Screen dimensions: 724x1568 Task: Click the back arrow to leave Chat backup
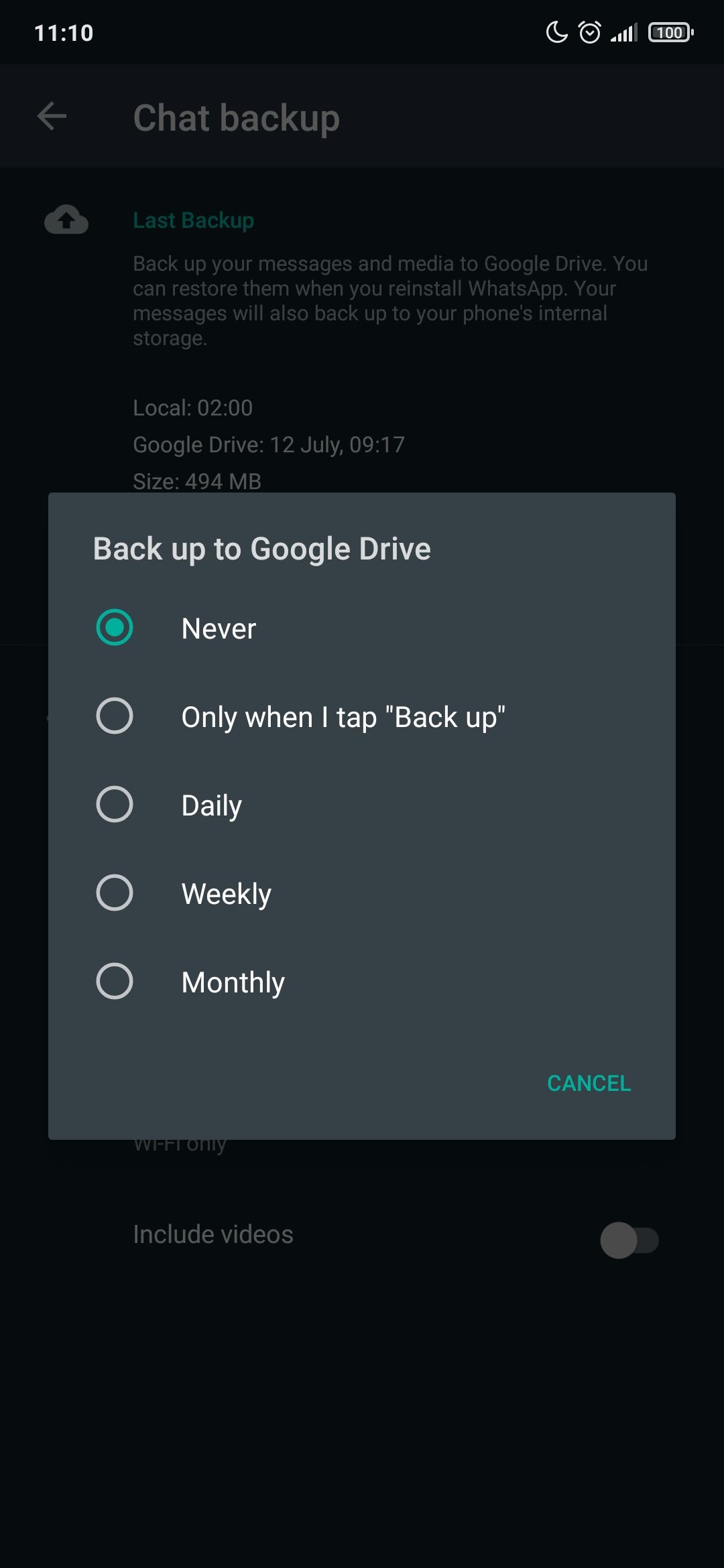pyautogui.click(x=51, y=117)
